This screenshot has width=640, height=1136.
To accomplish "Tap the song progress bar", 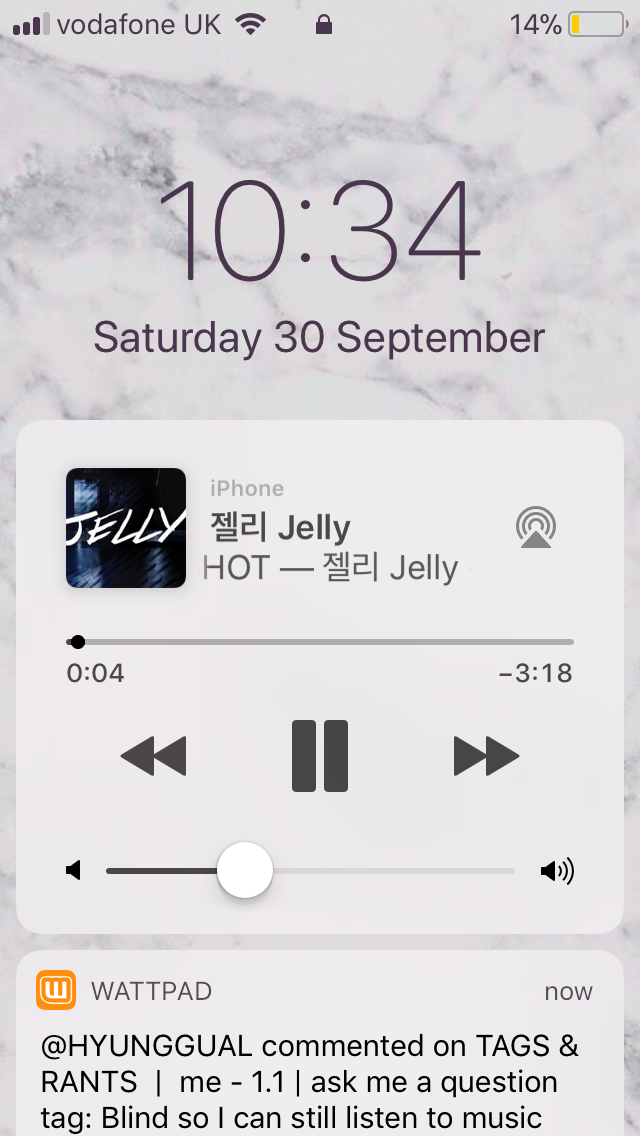I will [320, 642].
